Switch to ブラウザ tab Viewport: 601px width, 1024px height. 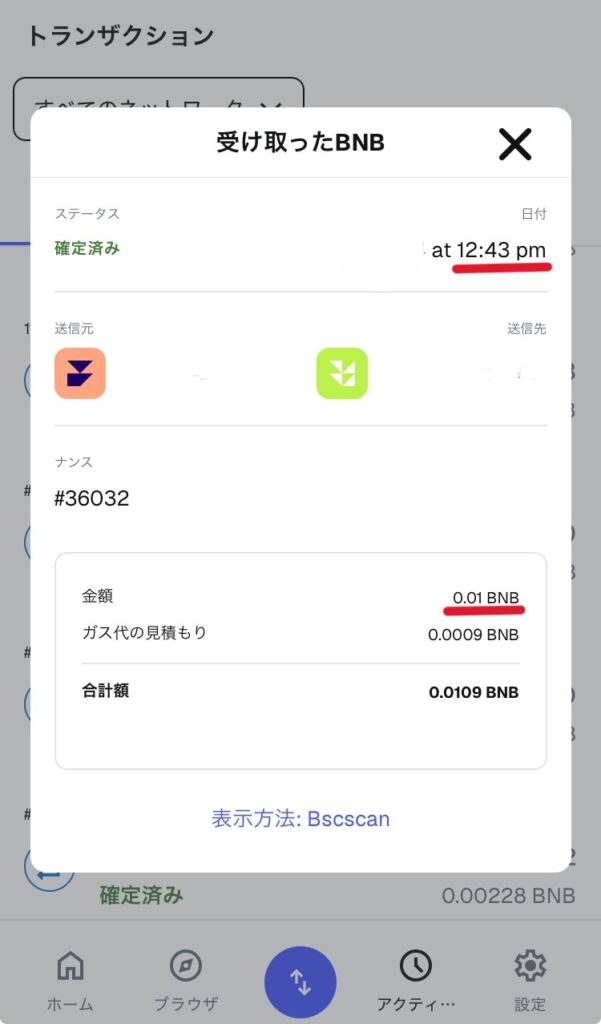click(x=185, y=979)
